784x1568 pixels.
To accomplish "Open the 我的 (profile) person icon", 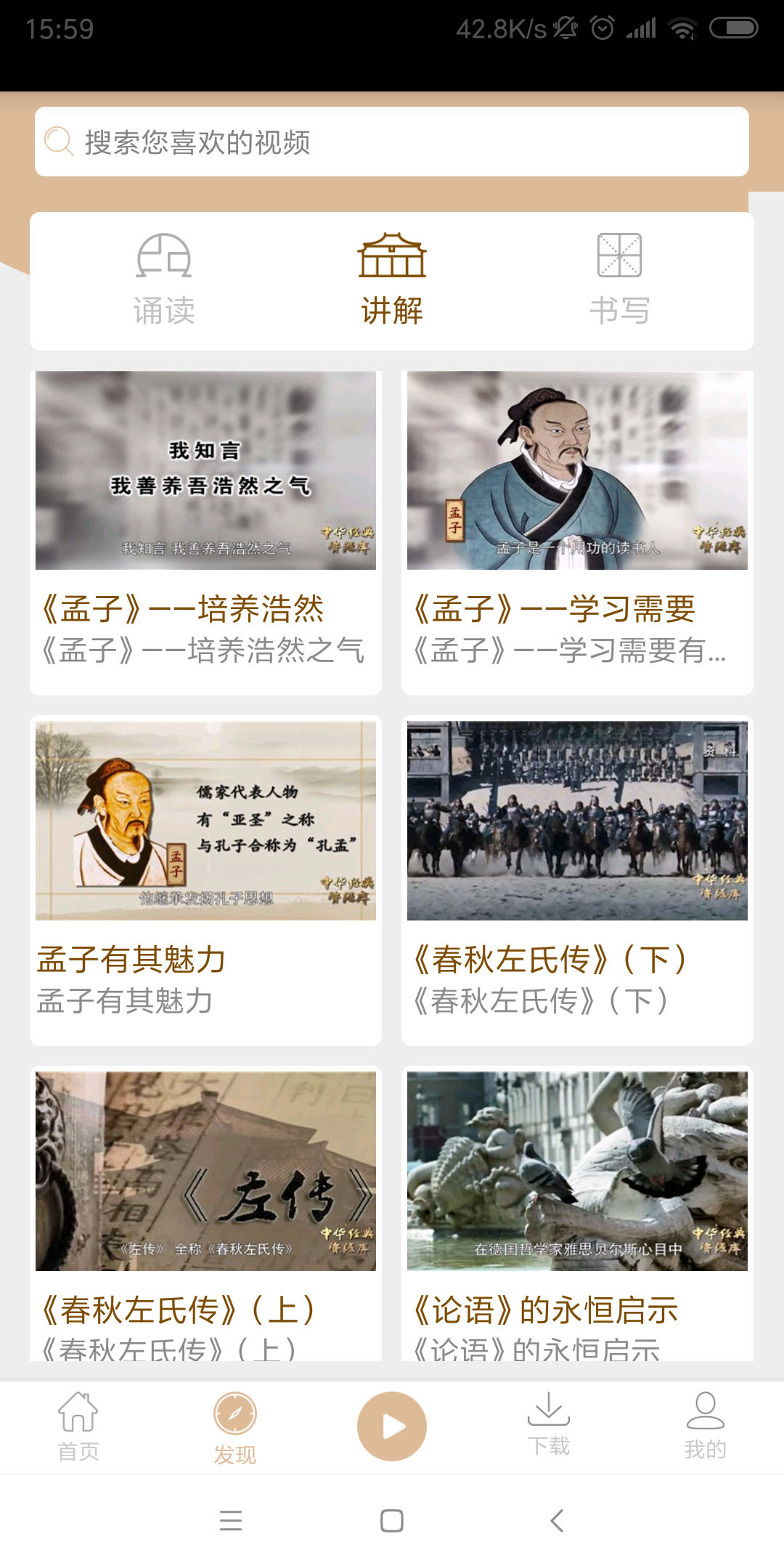I will point(705,1408).
